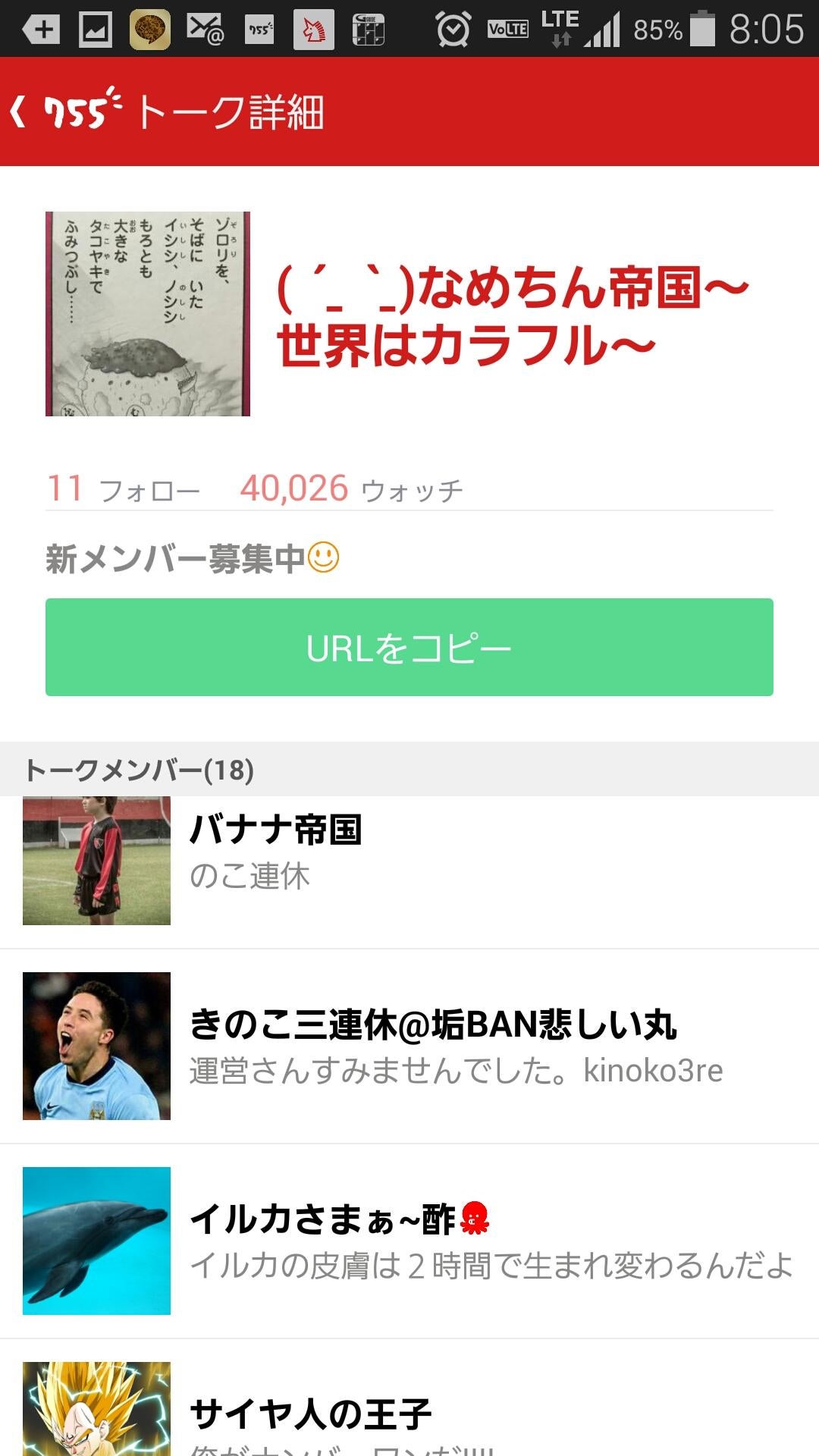Open the talk's cover image thumbnail

point(148,314)
